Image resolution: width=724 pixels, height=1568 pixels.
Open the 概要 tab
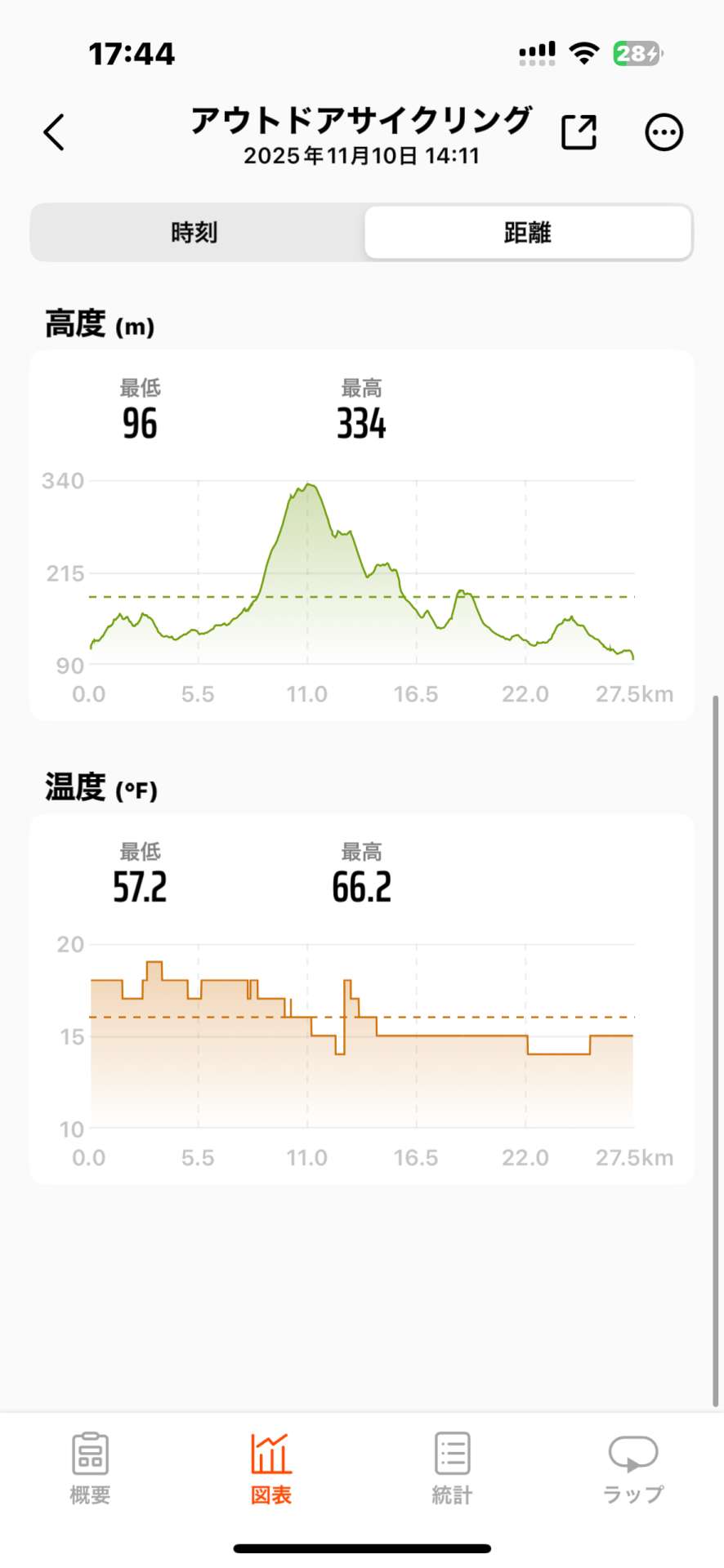coord(90,1468)
